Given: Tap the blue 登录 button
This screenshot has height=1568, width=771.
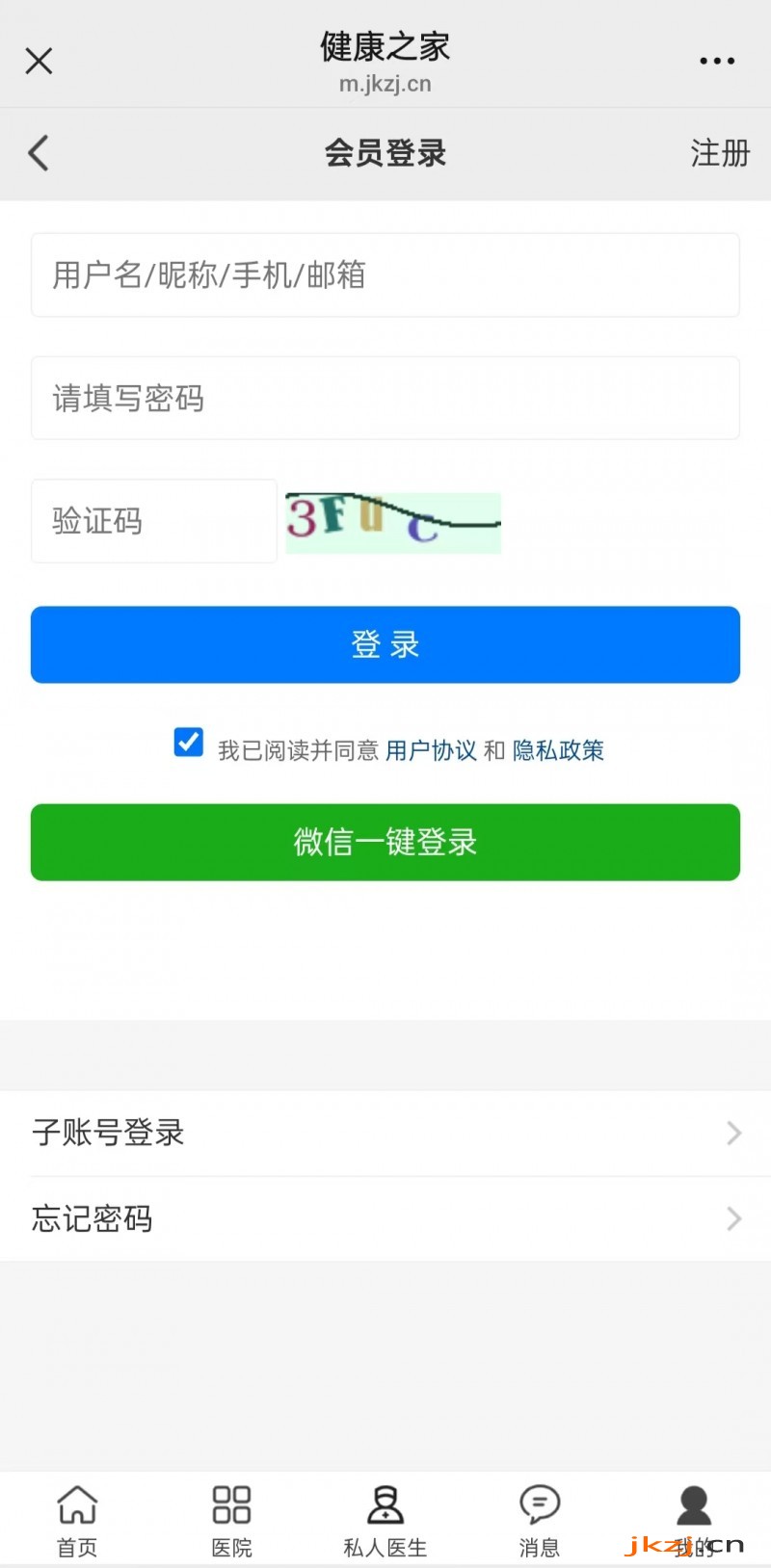Looking at the screenshot, I should click(x=385, y=644).
